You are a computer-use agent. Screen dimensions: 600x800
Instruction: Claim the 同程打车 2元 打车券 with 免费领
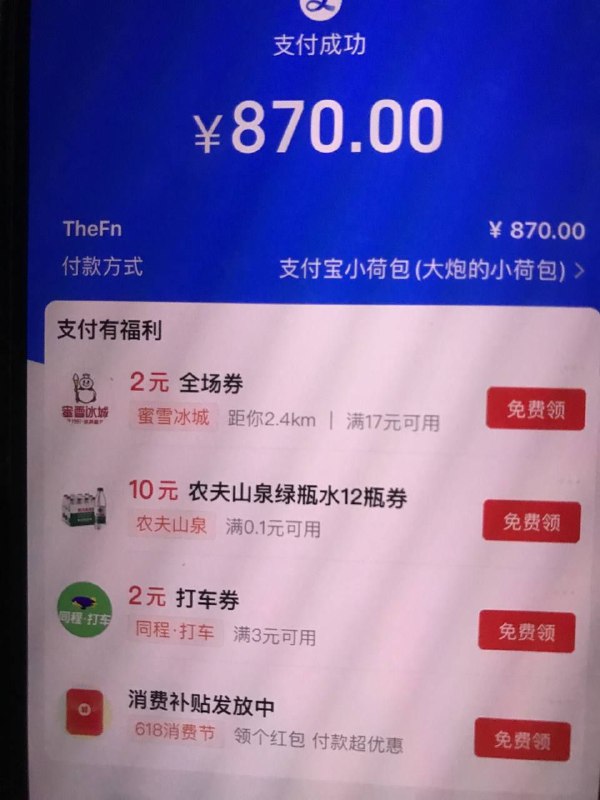(527, 632)
